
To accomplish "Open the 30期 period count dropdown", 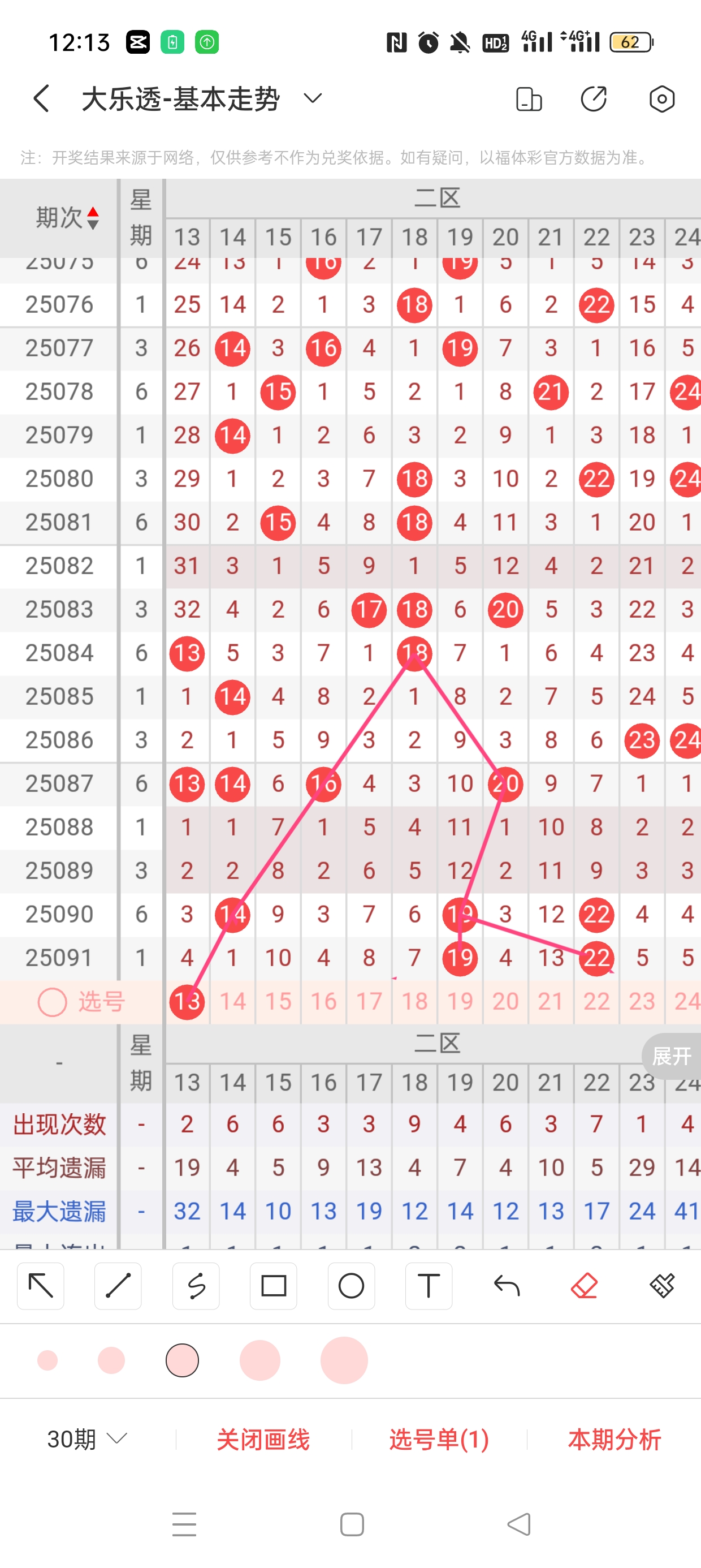I will click(86, 1439).
